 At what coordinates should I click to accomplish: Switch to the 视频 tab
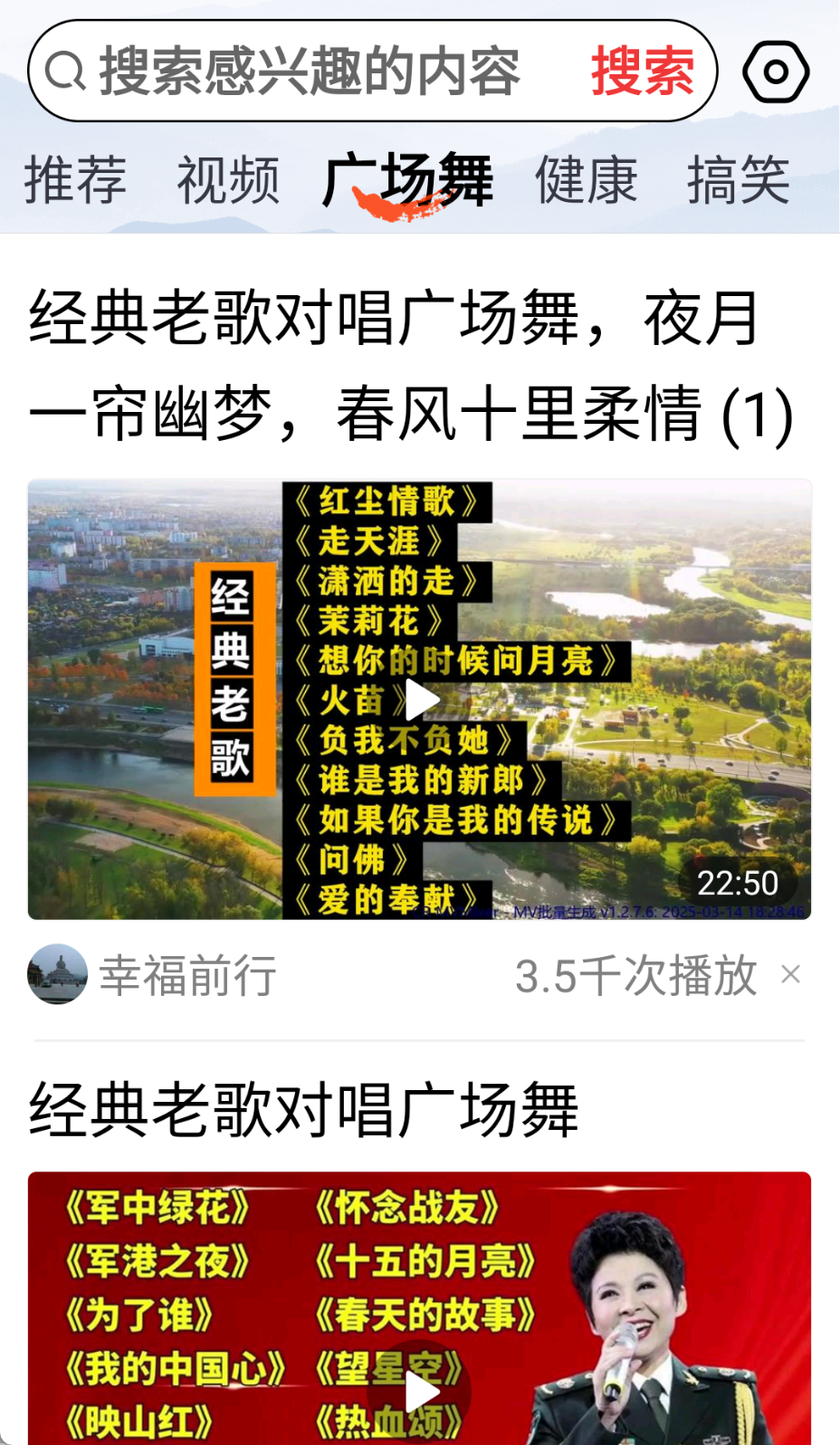pyautogui.click(x=229, y=181)
